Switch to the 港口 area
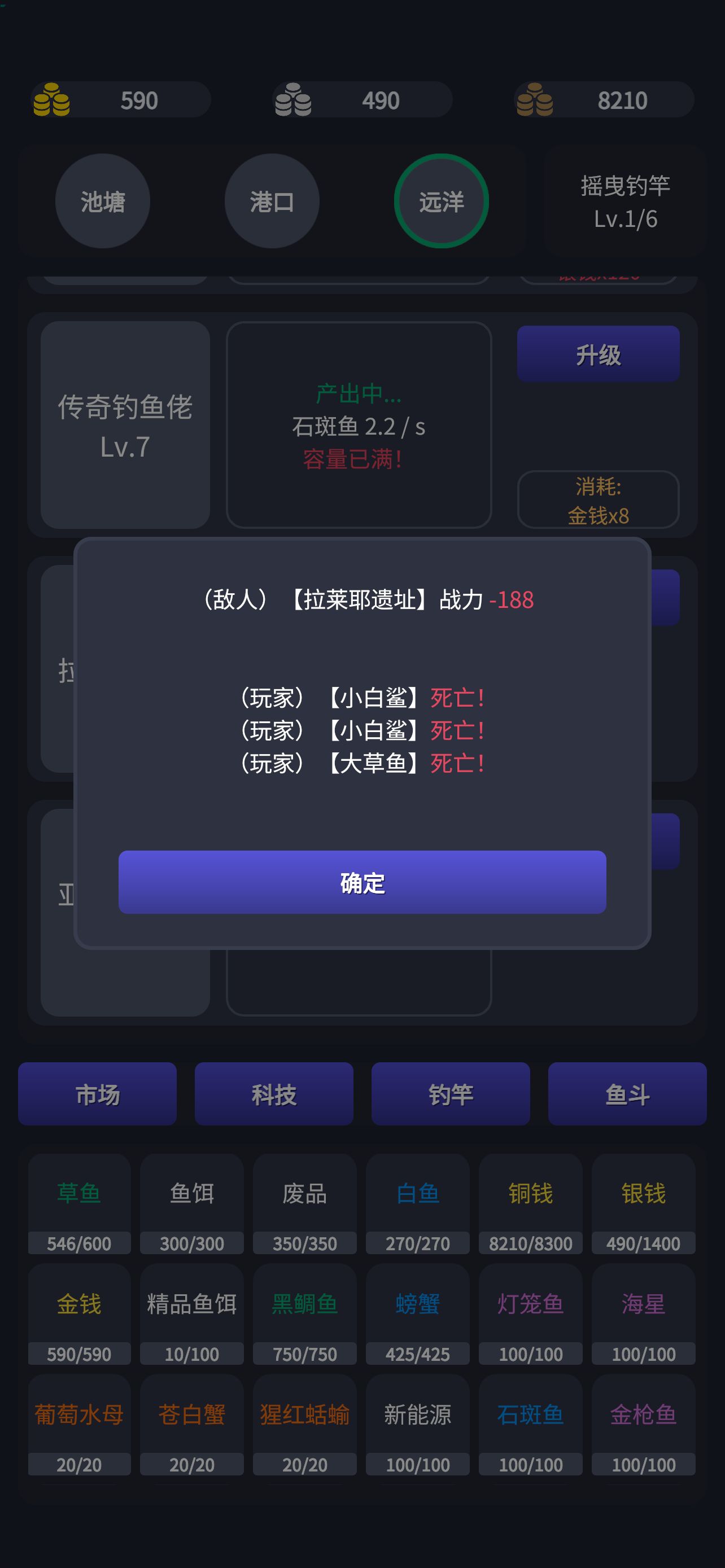725x1568 pixels. pyautogui.click(x=272, y=202)
